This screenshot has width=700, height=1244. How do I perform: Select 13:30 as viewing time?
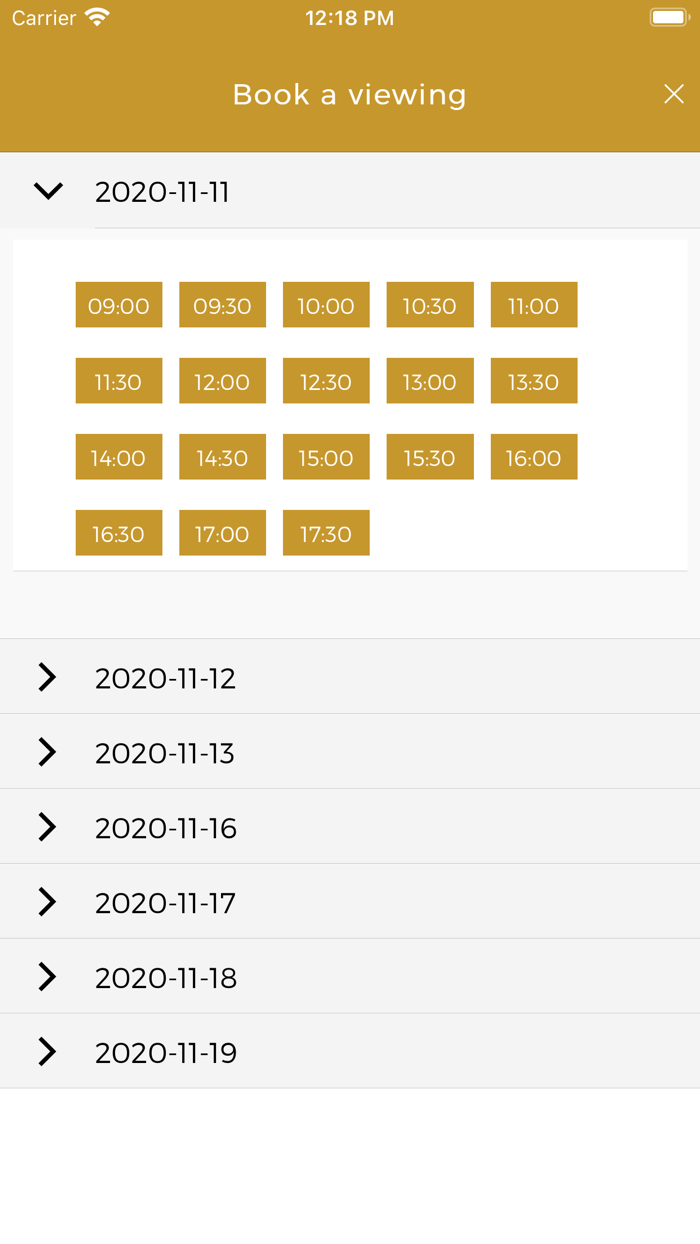click(534, 381)
